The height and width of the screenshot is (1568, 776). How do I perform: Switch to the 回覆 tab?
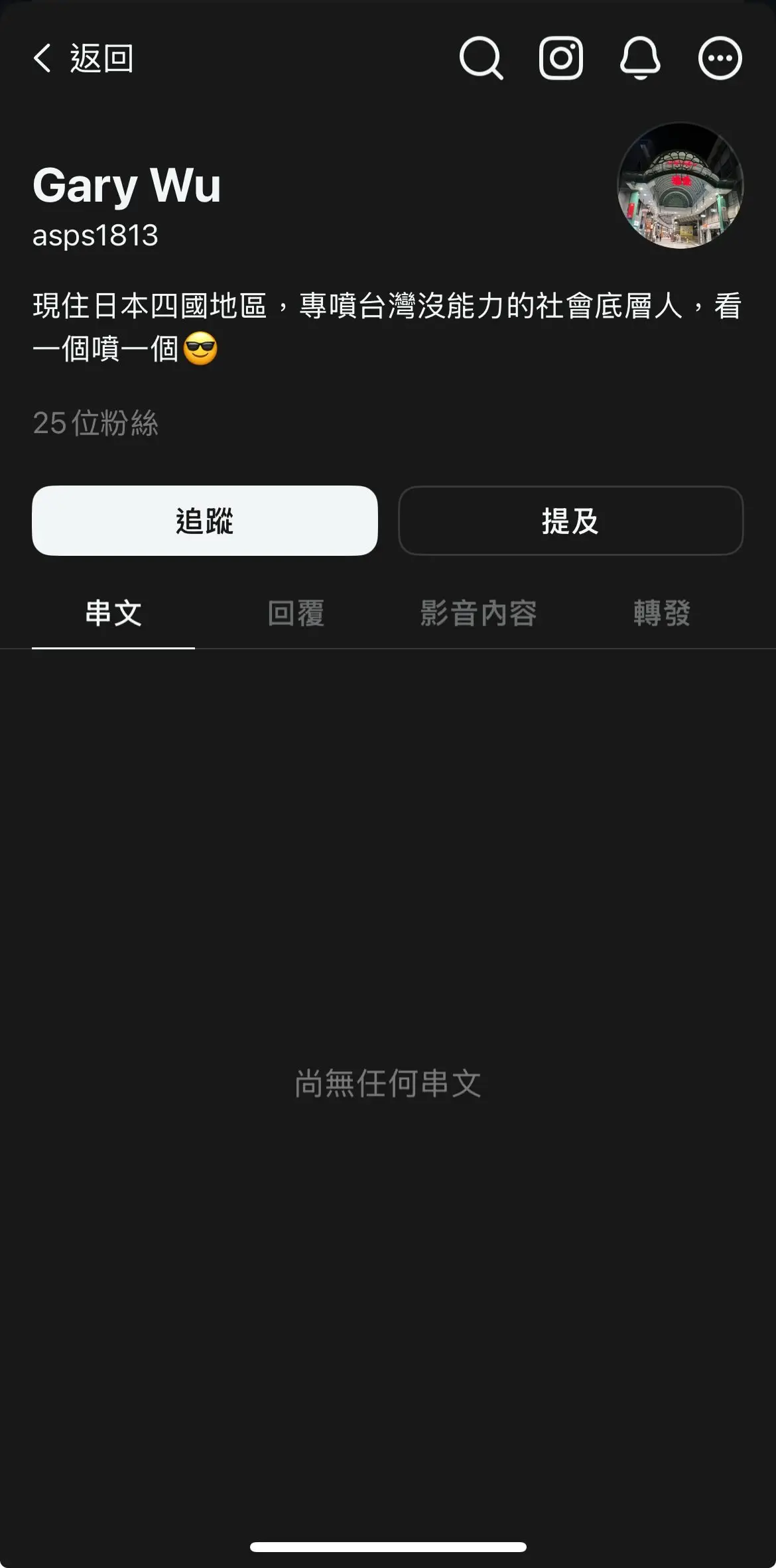[x=296, y=614]
